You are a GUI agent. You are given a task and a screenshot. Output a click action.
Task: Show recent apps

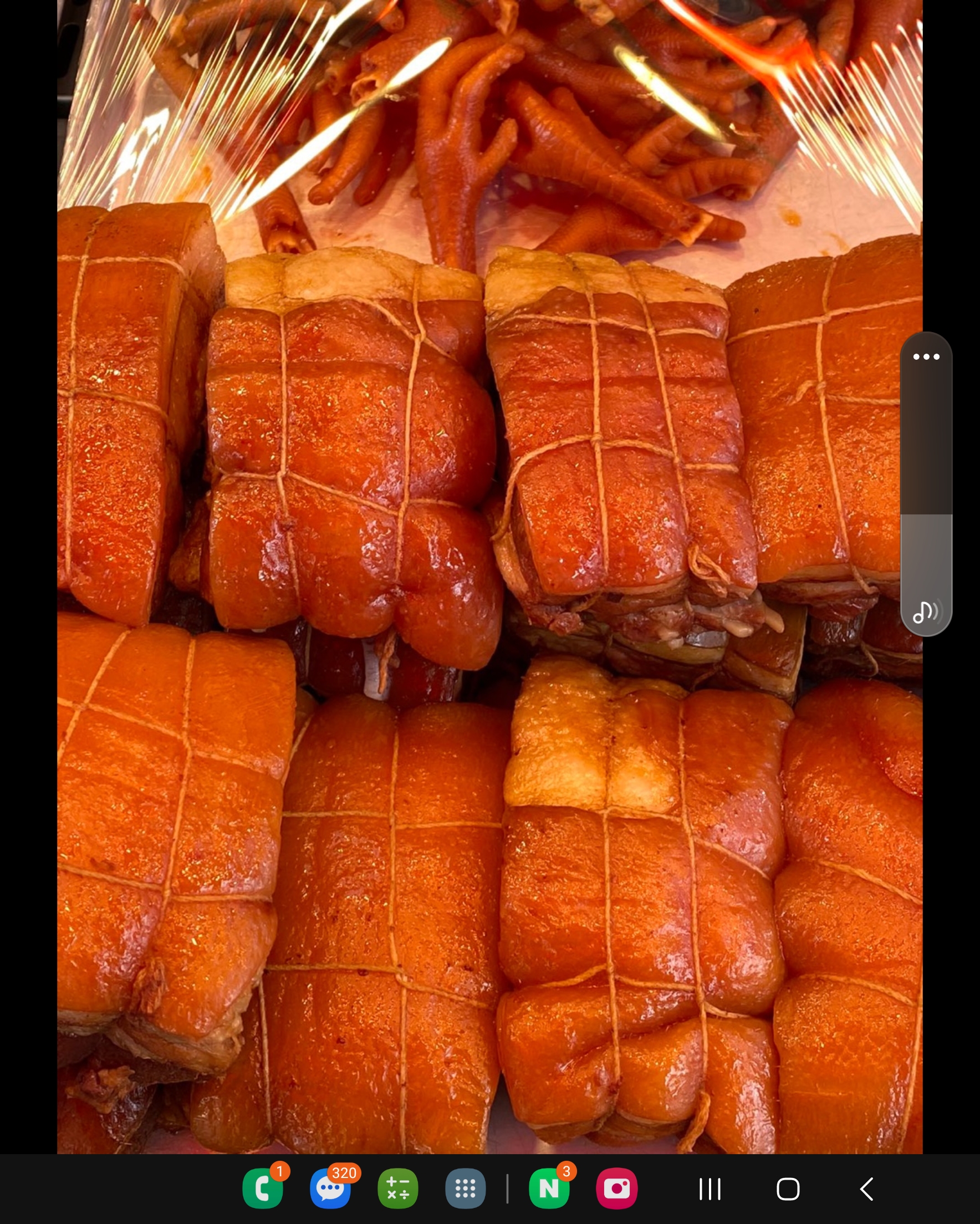click(710, 1189)
